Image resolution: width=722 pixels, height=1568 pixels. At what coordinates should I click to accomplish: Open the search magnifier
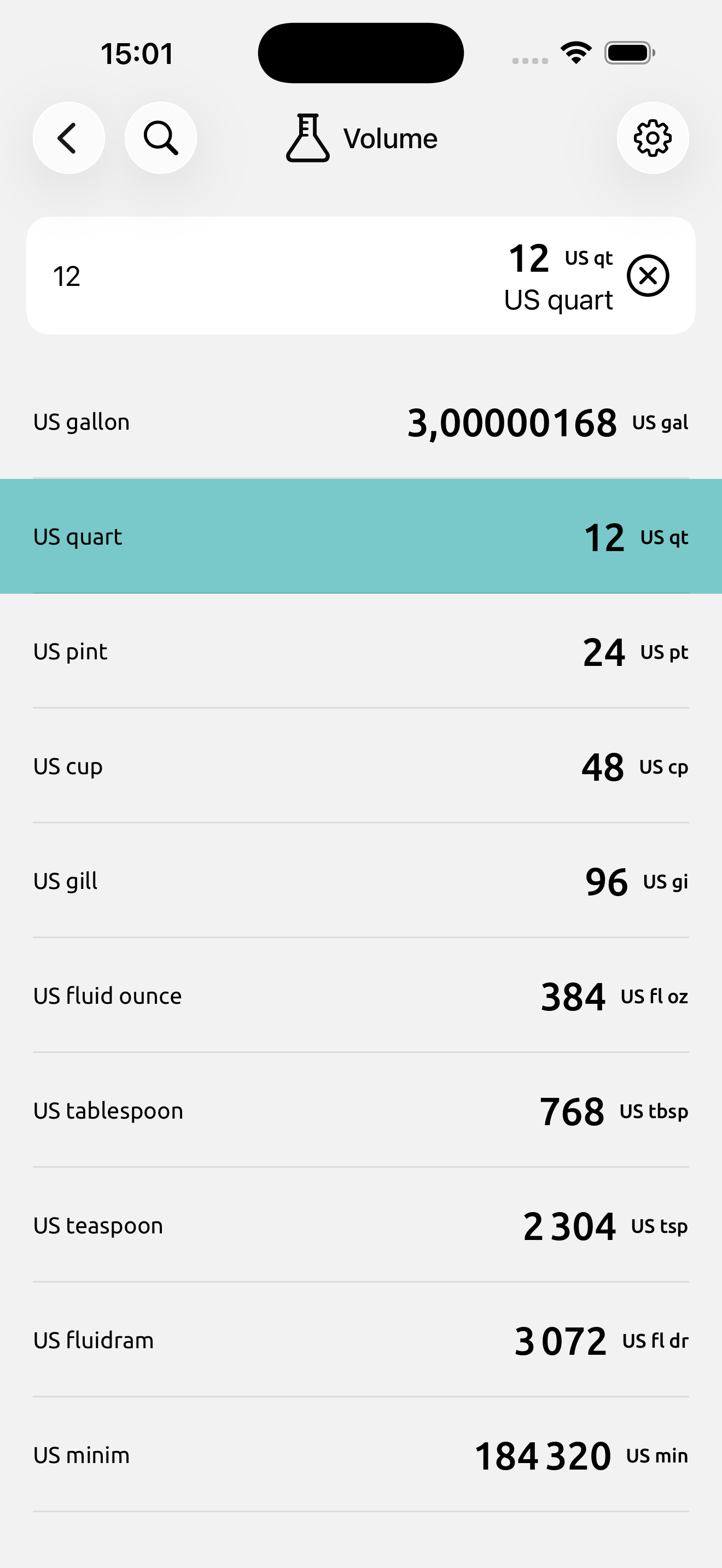(161, 138)
